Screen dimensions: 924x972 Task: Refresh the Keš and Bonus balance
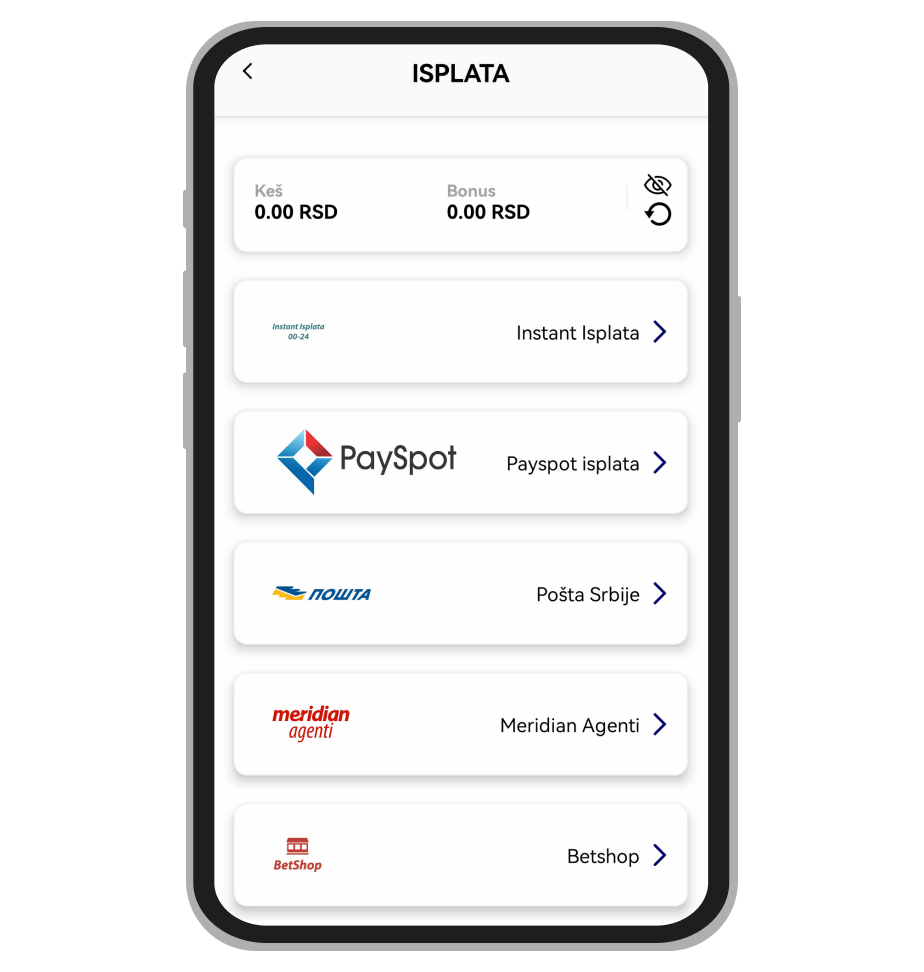tap(657, 214)
